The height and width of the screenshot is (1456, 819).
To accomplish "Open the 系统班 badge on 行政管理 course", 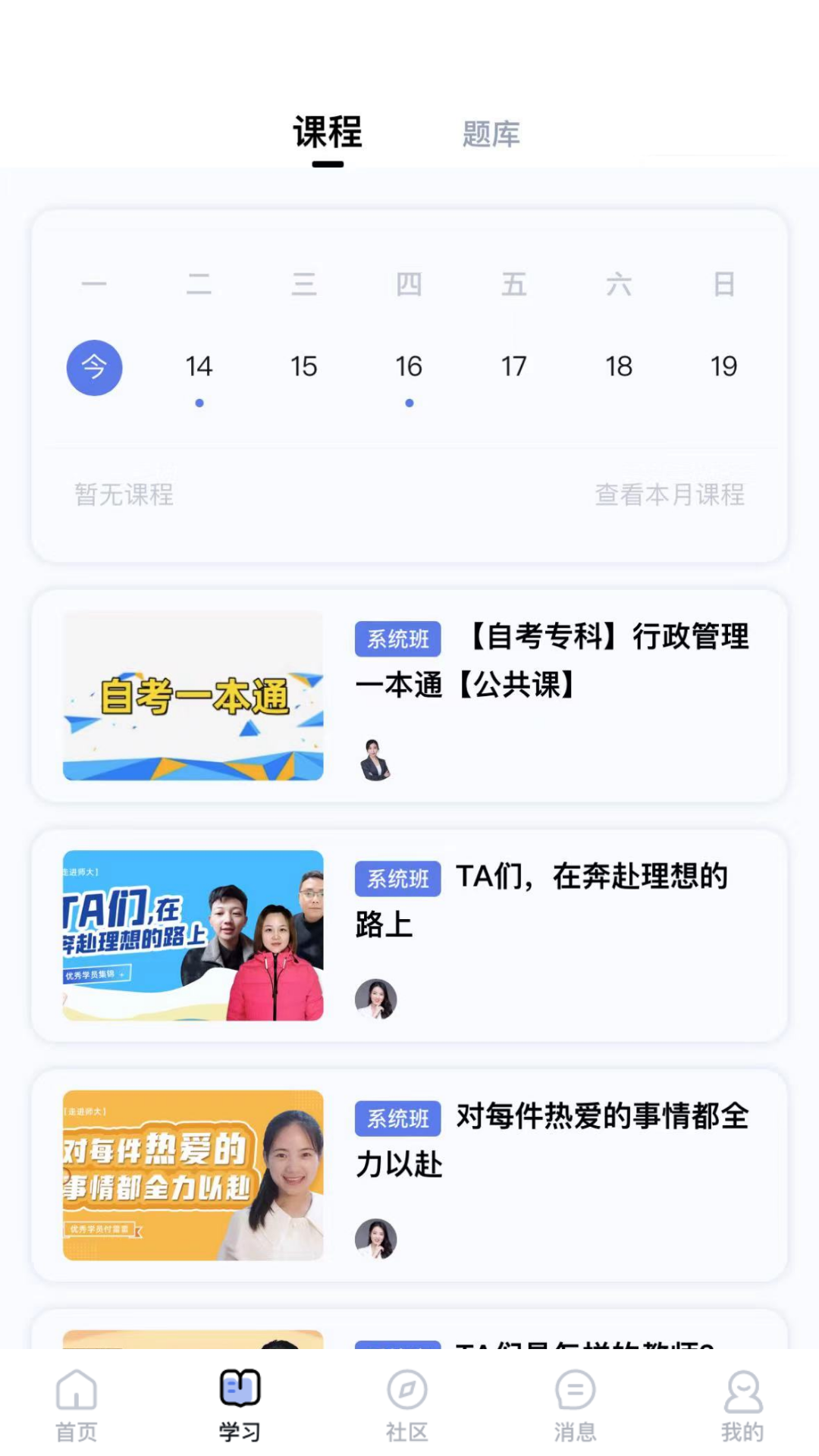I will (397, 639).
